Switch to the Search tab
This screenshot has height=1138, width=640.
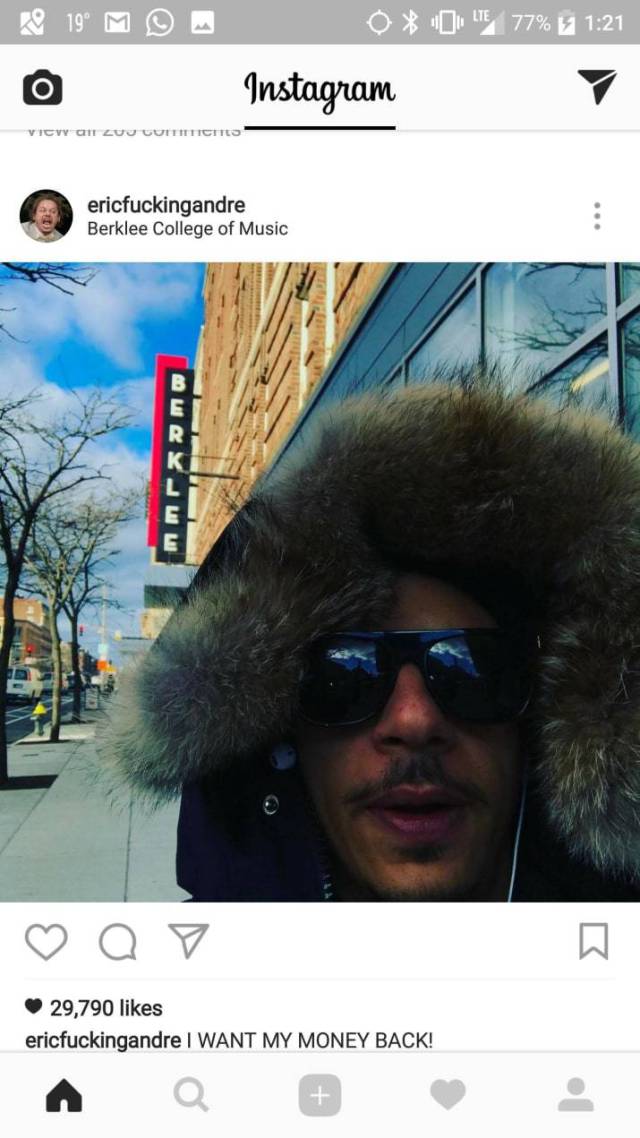191,1096
